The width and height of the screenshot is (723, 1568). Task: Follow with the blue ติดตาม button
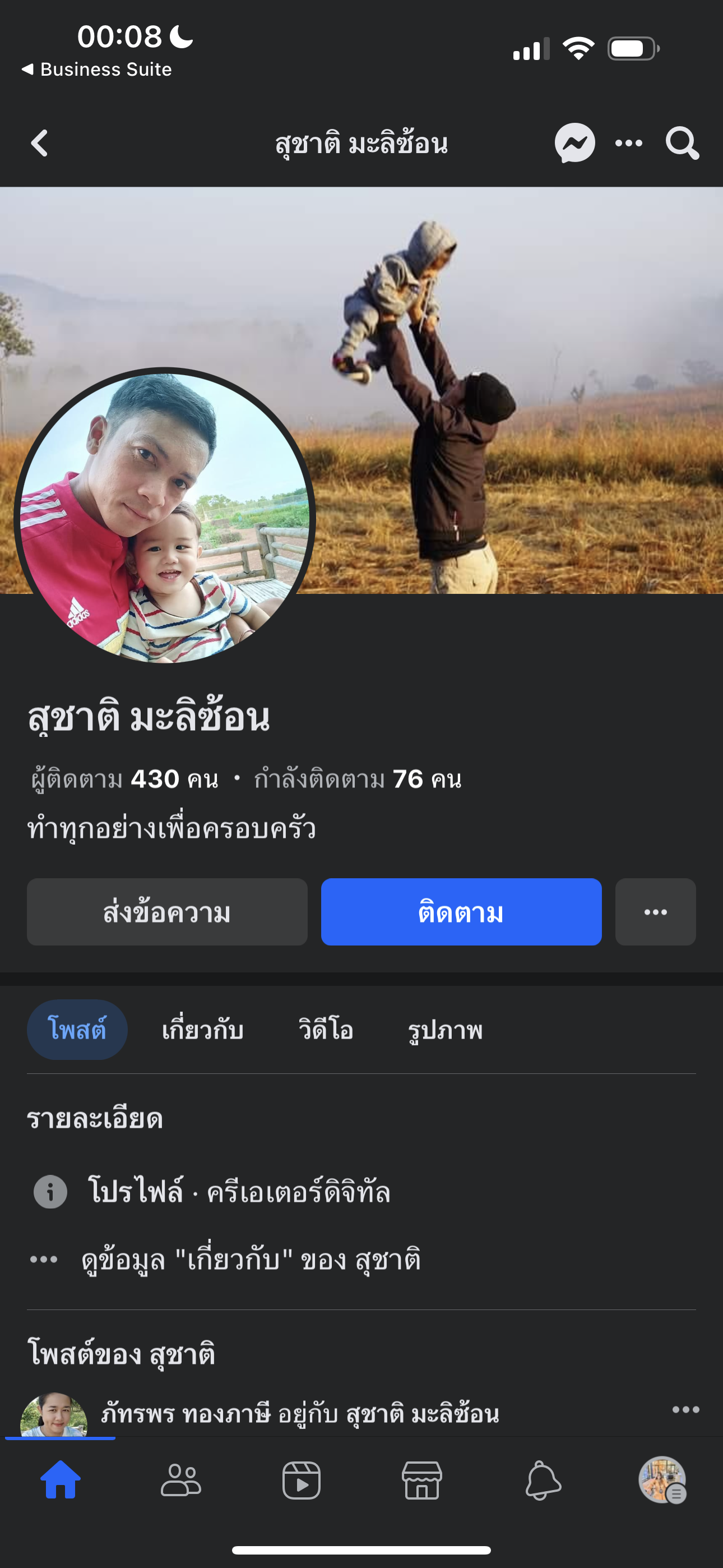[x=461, y=912]
